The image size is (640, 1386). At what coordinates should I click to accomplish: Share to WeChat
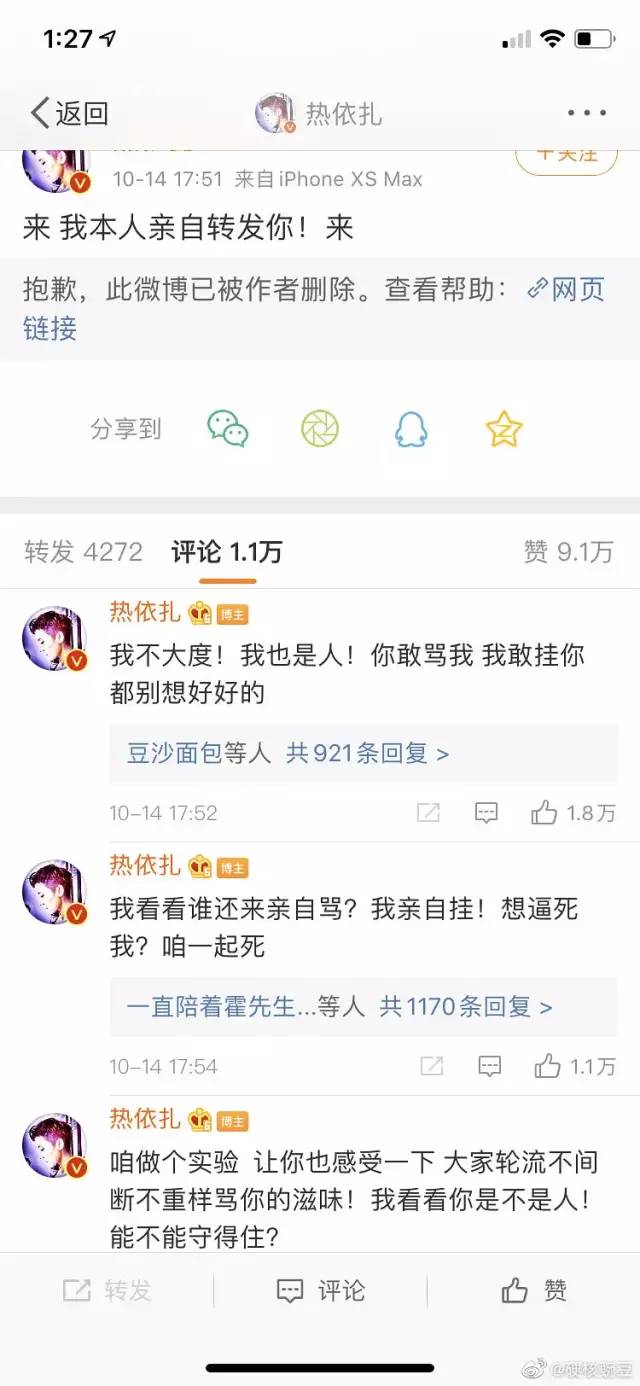pos(227,429)
